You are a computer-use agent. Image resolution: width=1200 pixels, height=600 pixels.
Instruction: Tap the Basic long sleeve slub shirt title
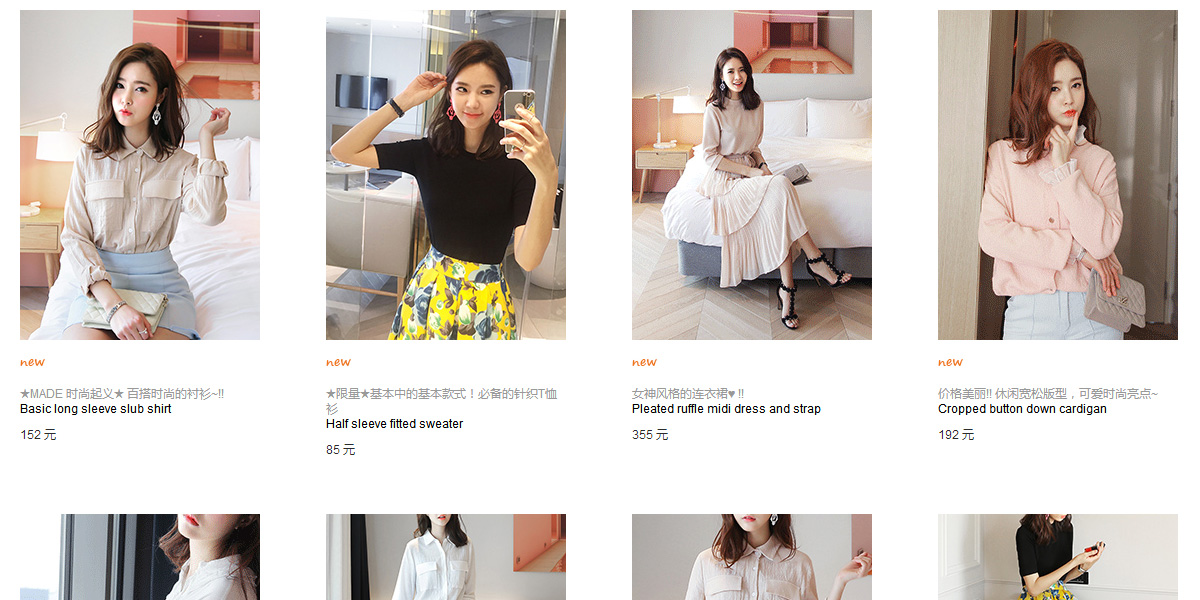coord(96,409)
